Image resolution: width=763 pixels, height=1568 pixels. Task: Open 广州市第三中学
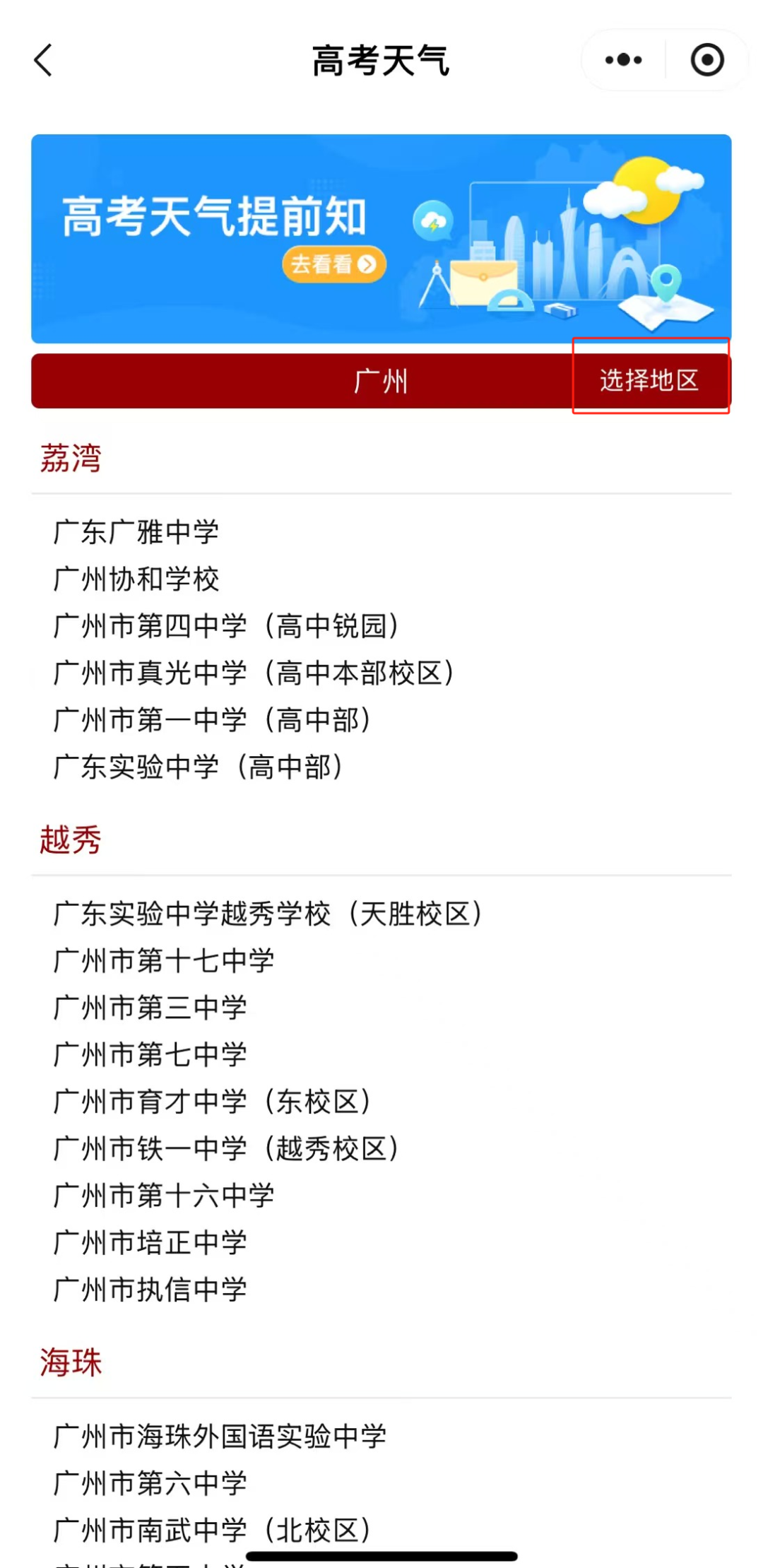coord(150,1008)
